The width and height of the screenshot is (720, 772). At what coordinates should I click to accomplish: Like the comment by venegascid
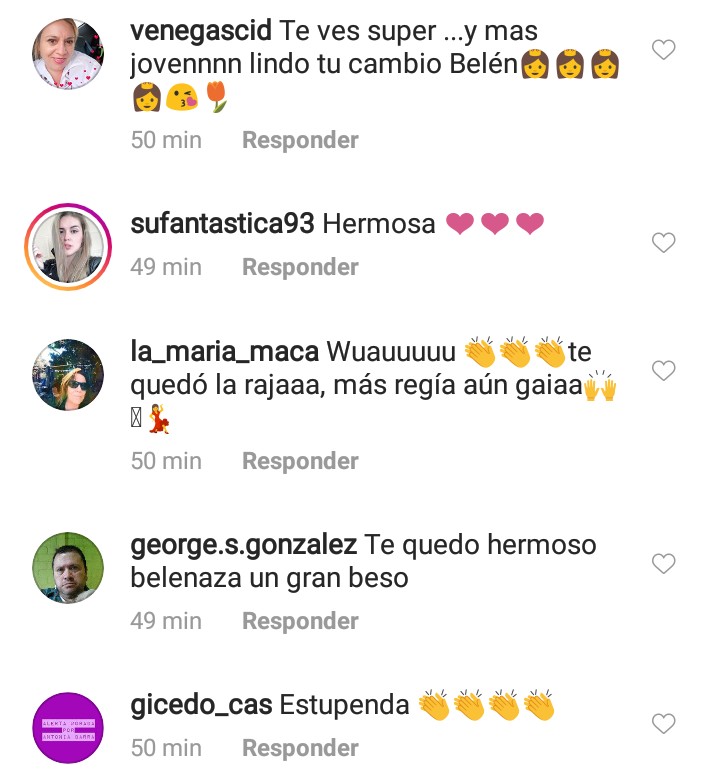[x=663, y=49]
